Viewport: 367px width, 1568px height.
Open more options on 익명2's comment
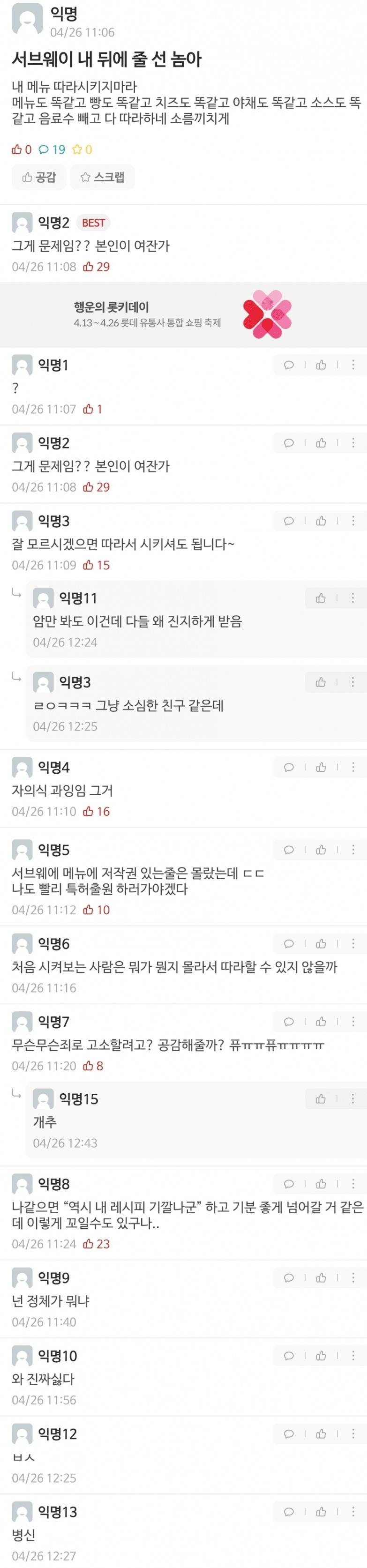pos(353,443)
